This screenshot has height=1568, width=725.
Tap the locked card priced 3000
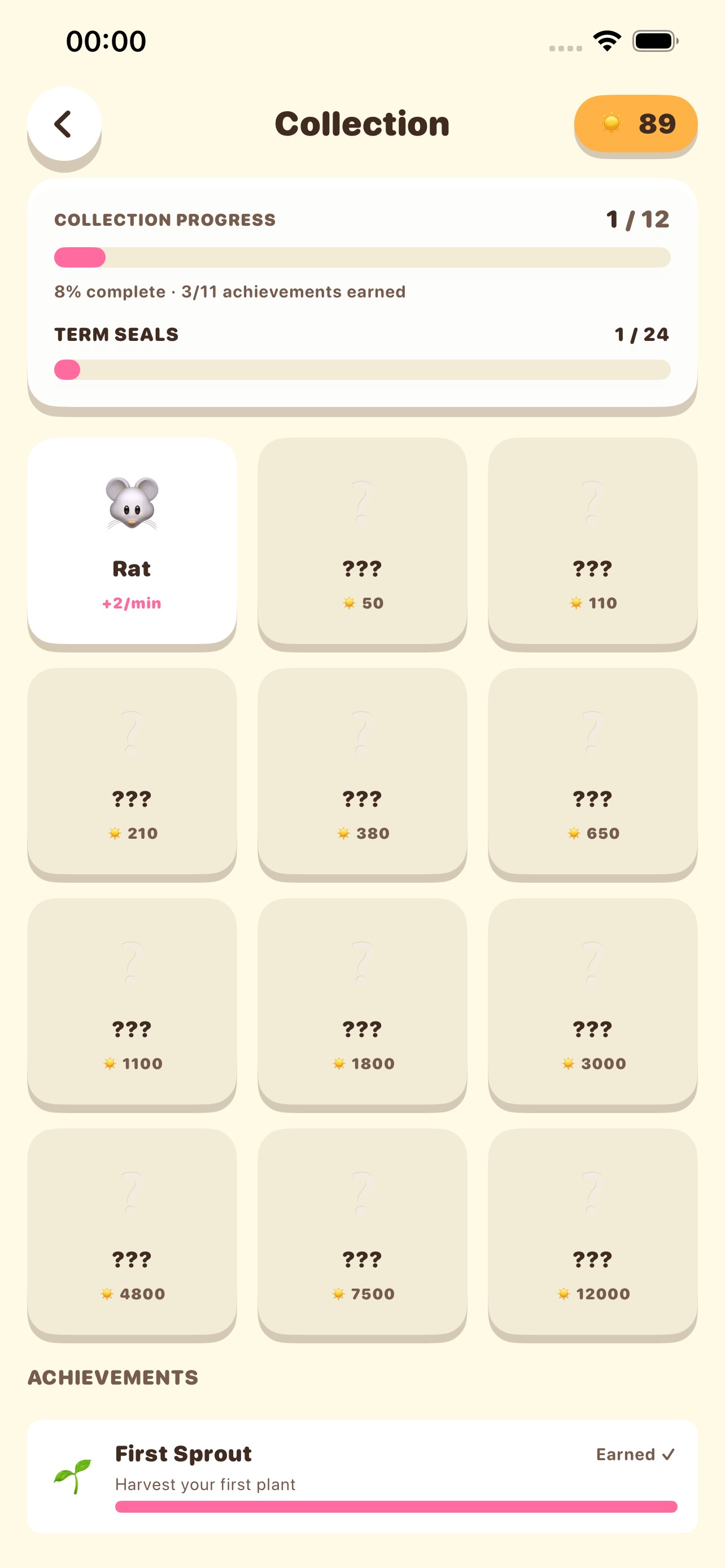pyautogui.click(x=592, y=1001)
